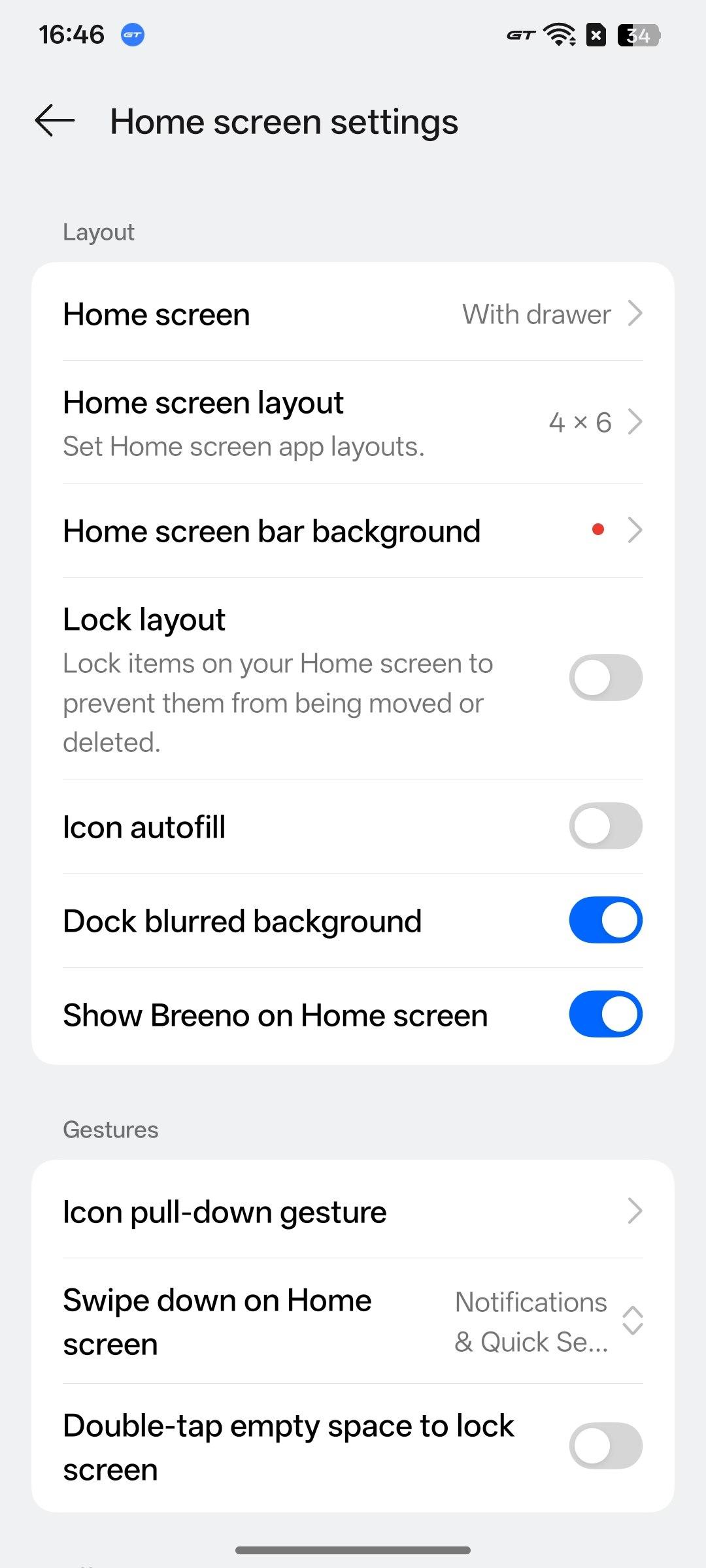Open Home screen layout options

click(353, 423)
